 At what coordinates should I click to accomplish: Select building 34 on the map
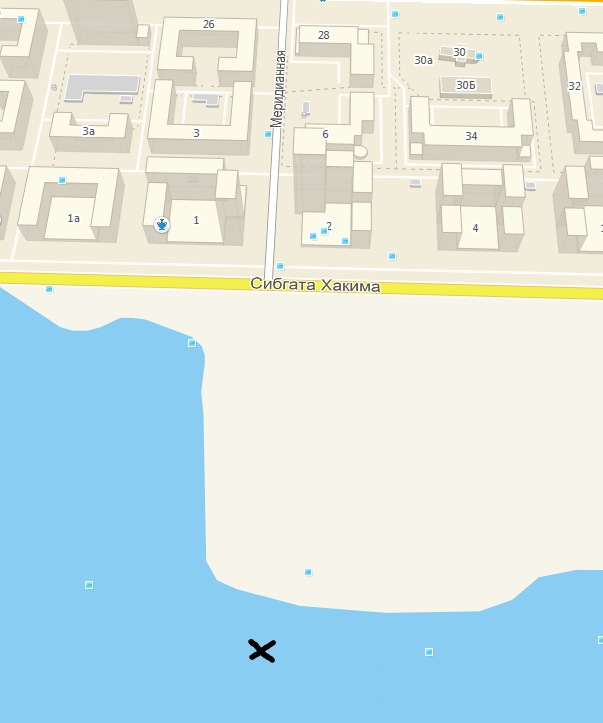471,136
